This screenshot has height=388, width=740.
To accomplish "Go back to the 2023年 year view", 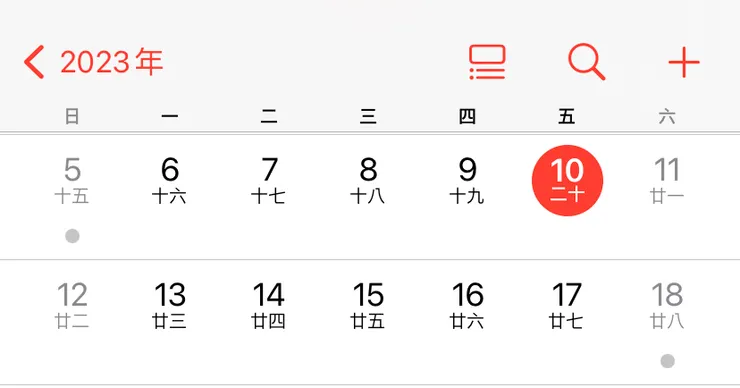I will pos(93,62).
